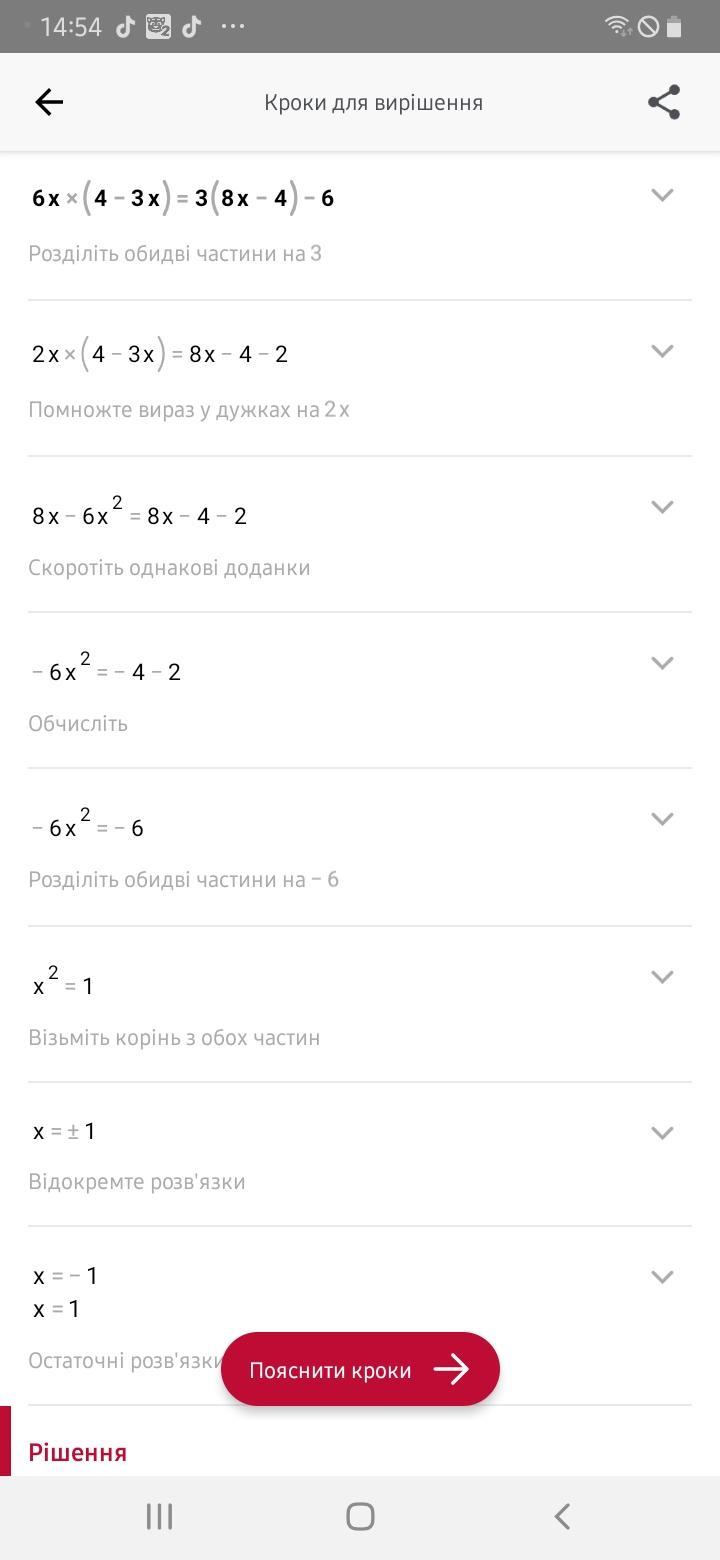
Task: Go to the phone home screen
Action: tap(360, 1516)
